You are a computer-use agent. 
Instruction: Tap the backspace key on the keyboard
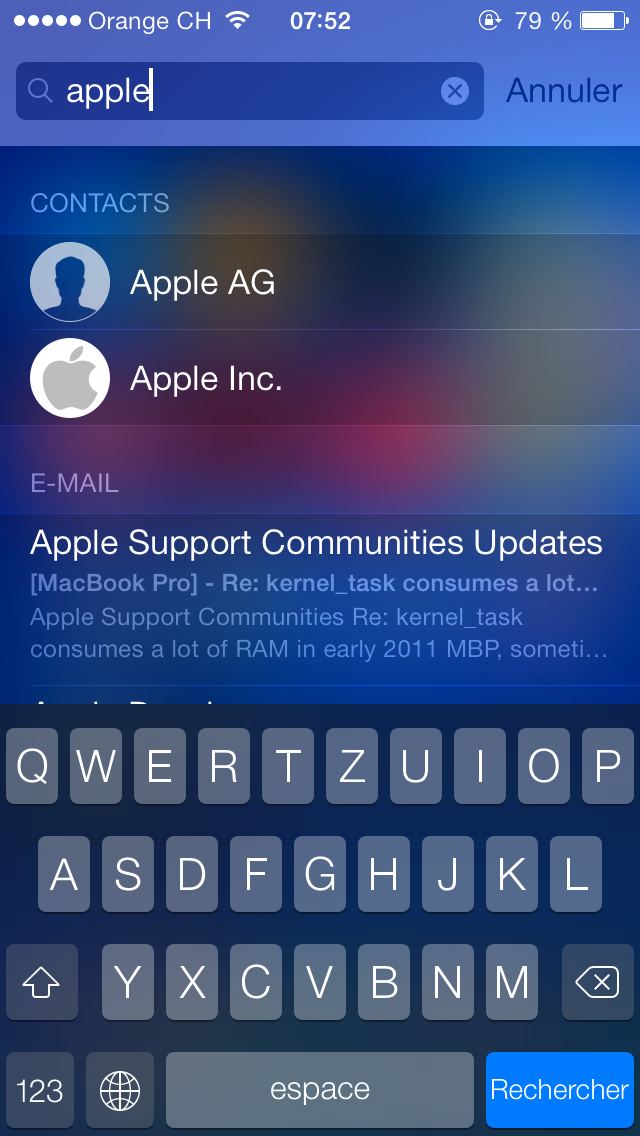(x=598, y=984)
